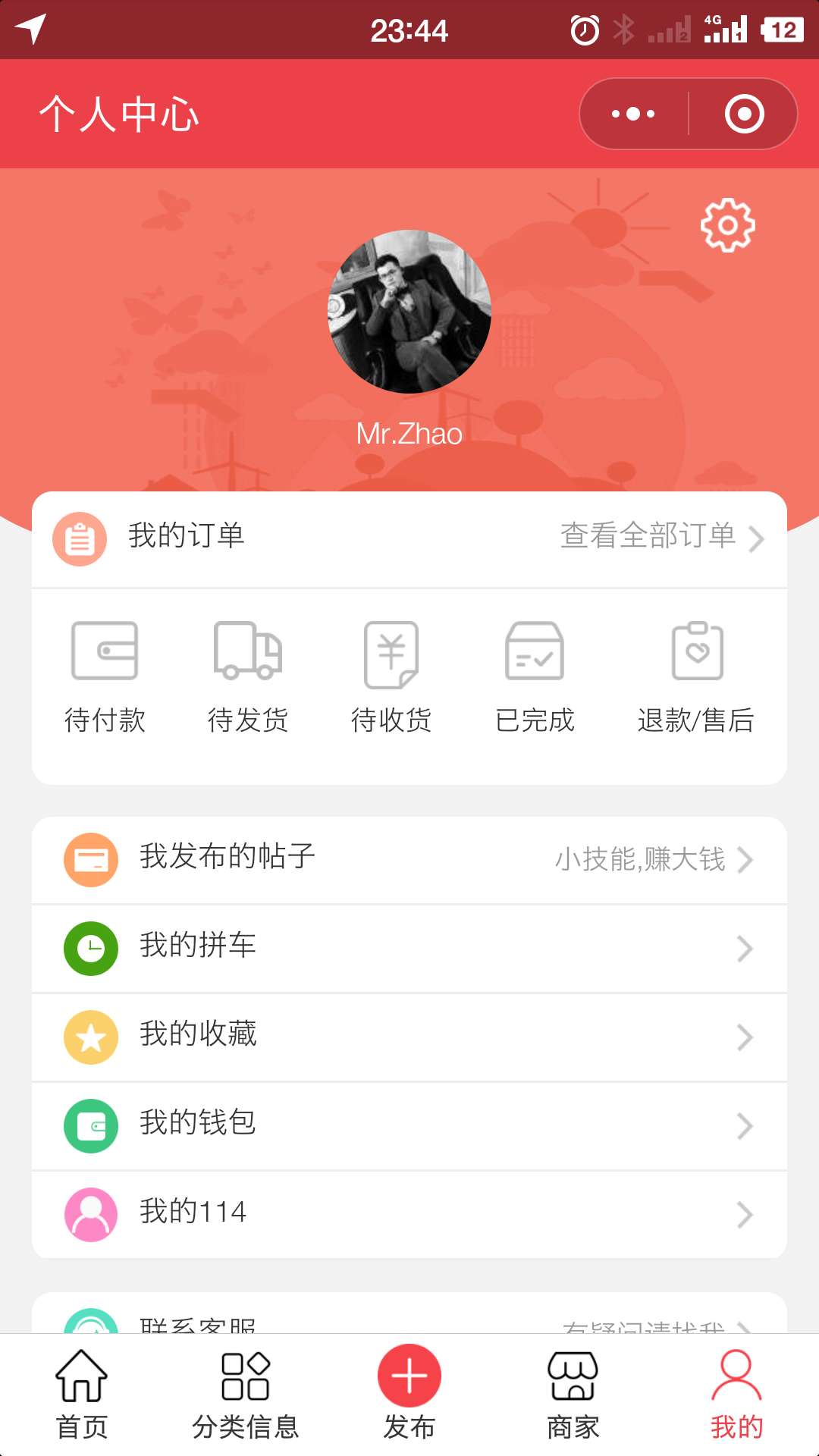Open 我的114 row
Viewport: 819px width, 1456px height.
click(409, 1213)
